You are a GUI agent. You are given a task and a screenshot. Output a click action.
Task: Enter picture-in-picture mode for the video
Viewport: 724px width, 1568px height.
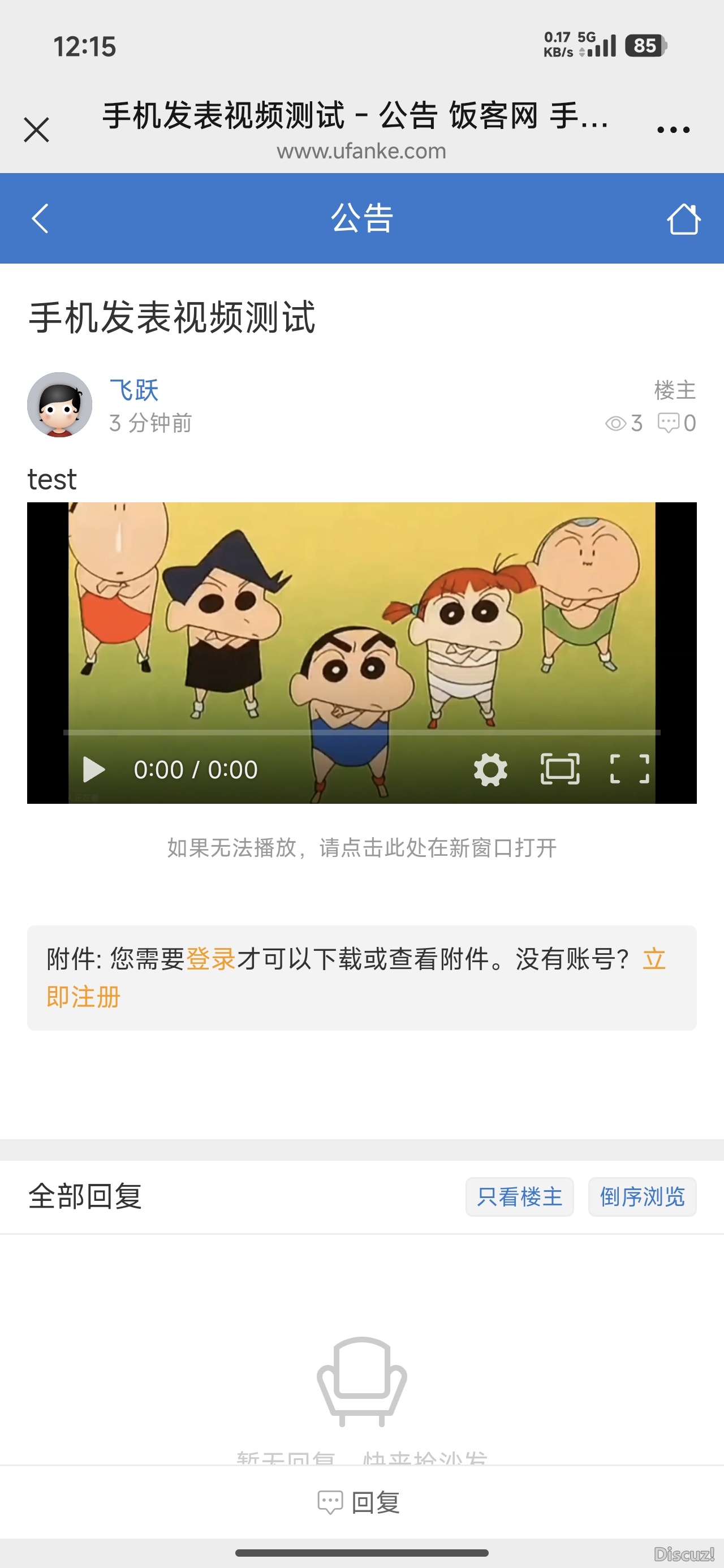(561, 769)
